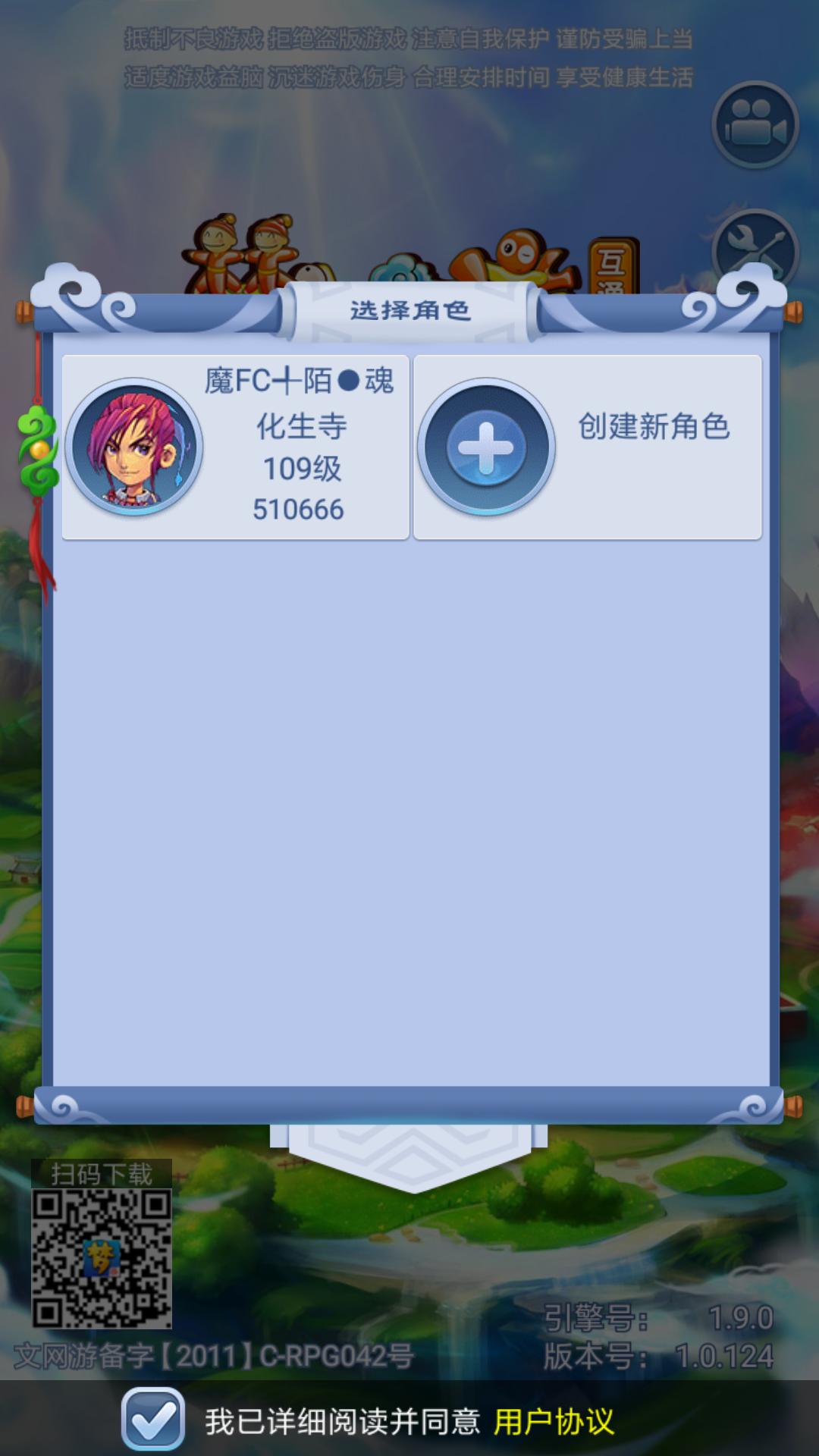Uncheck the user agreement checkbox
Image resolution: width=819 pixels, height=1456 pixels.
pyautogui.click(x=153, y=1419)
